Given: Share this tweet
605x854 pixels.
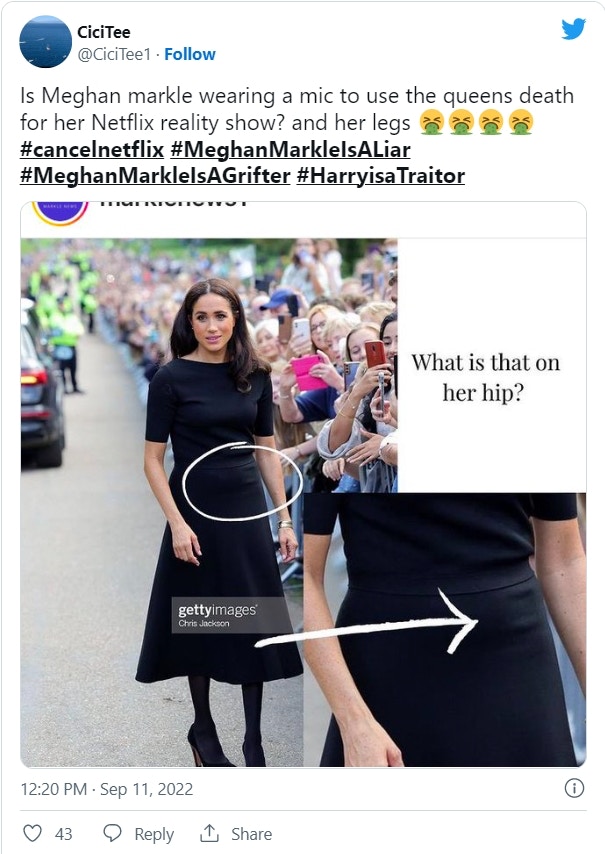Looking at the screenshot, I should [x=237, y=833].
